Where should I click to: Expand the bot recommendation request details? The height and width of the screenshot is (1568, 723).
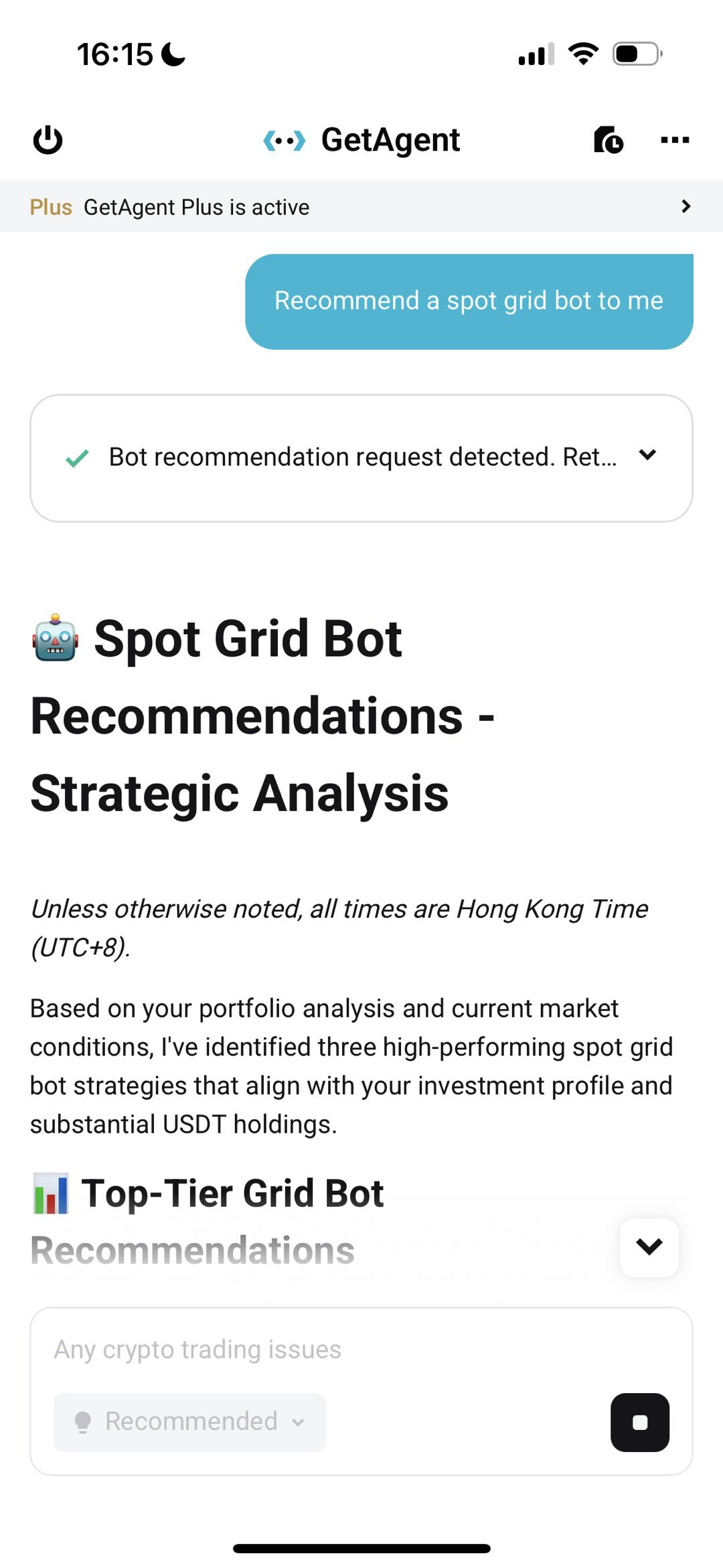tap(647, 456)
